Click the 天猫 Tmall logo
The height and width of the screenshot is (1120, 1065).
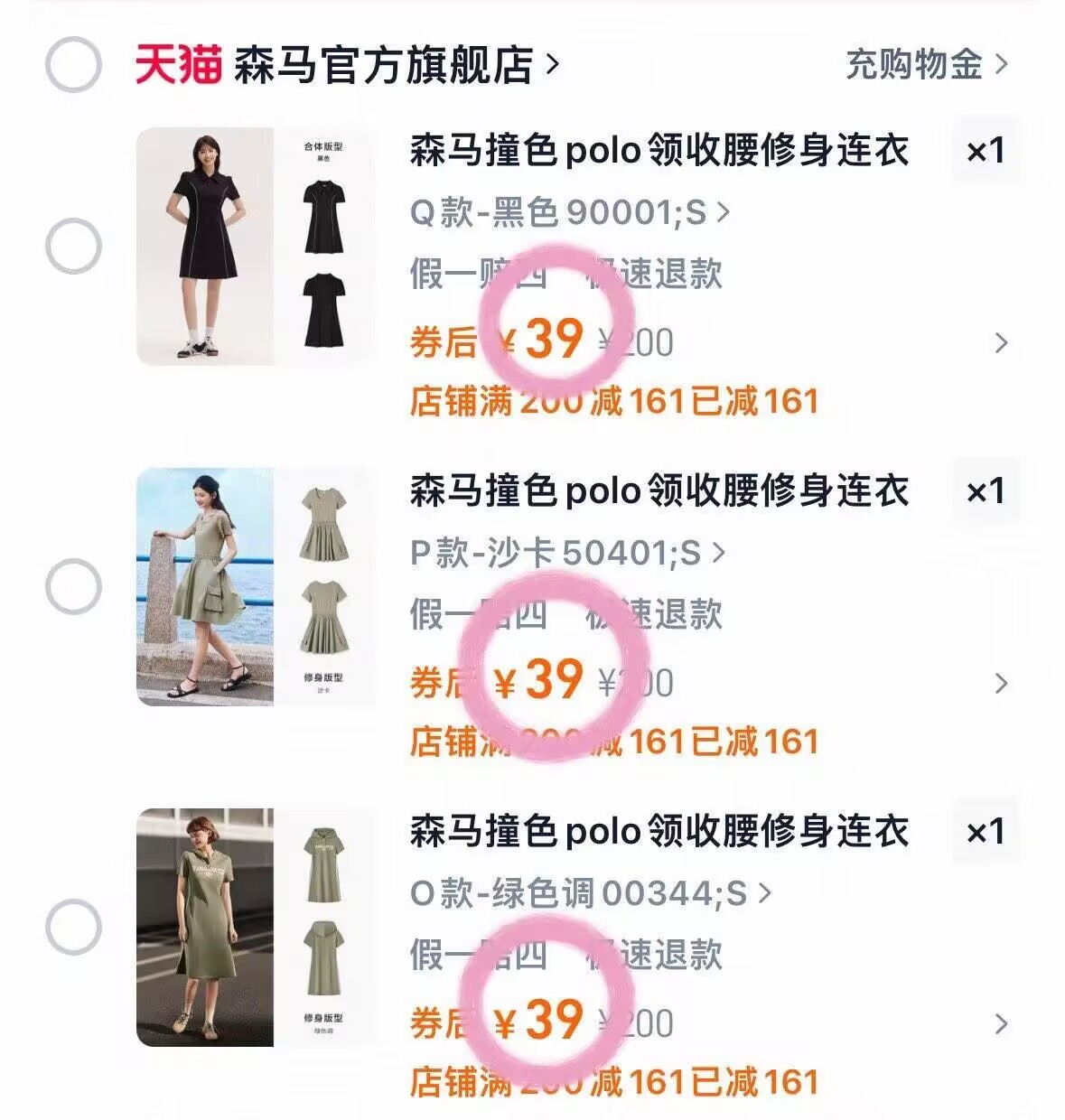179,64
